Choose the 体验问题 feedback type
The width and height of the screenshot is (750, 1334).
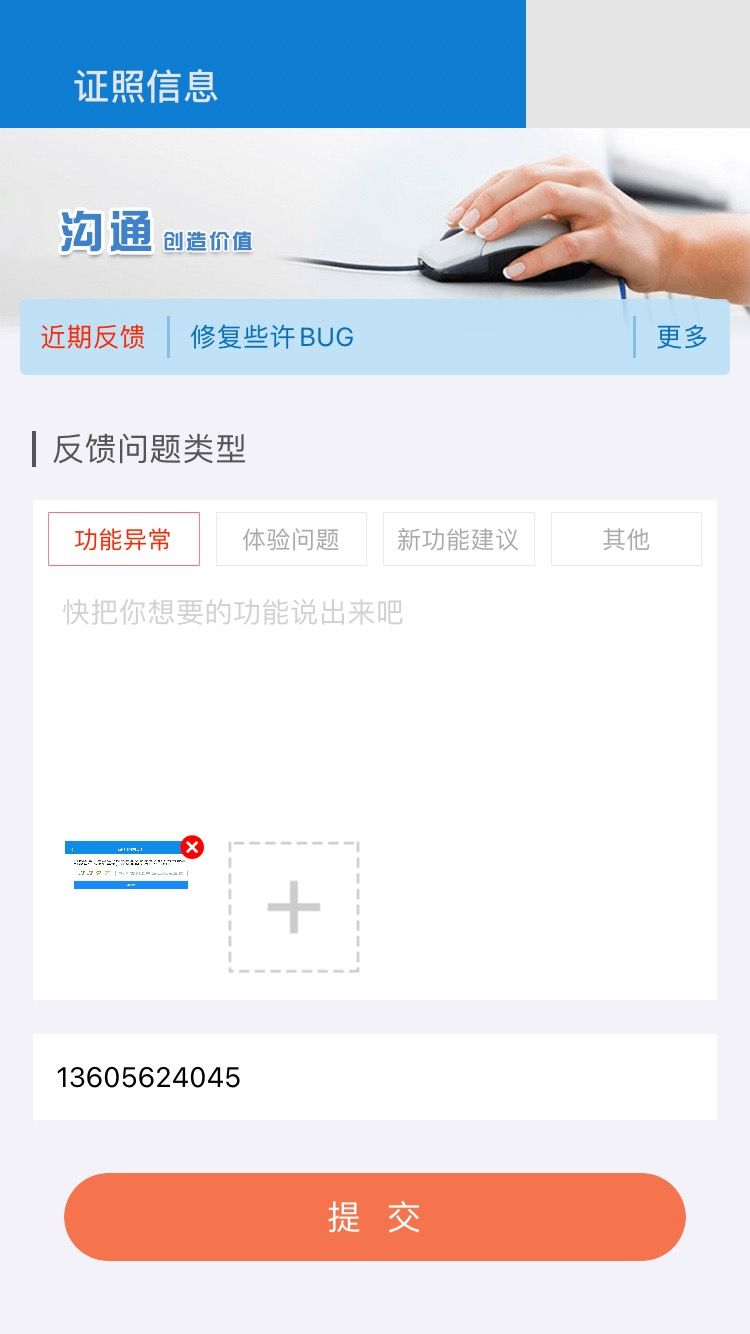pos(291,539)
